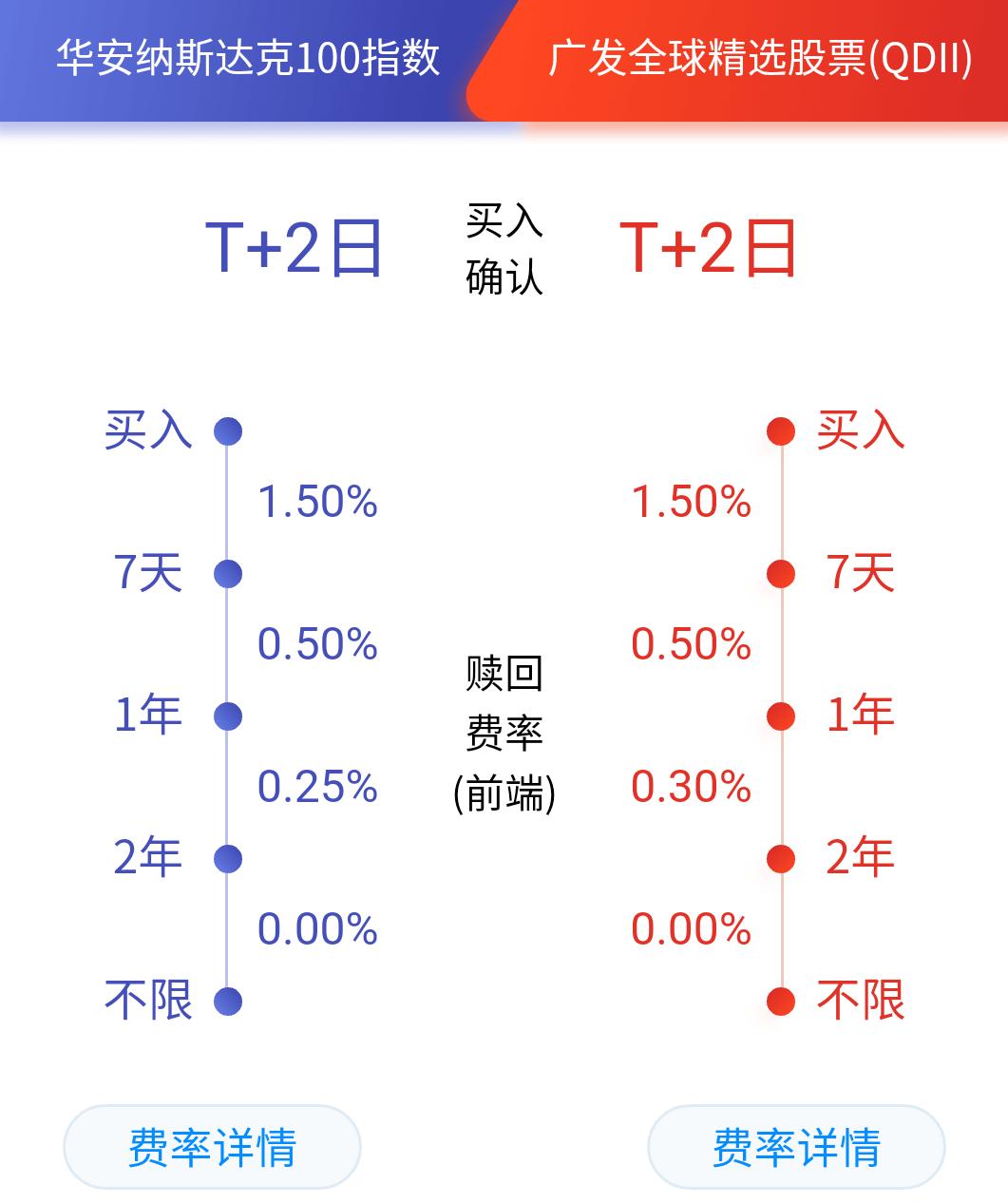1008x1203 pixels.
Task: Select the red 2年 node circle
Action: tap(781, 858)
